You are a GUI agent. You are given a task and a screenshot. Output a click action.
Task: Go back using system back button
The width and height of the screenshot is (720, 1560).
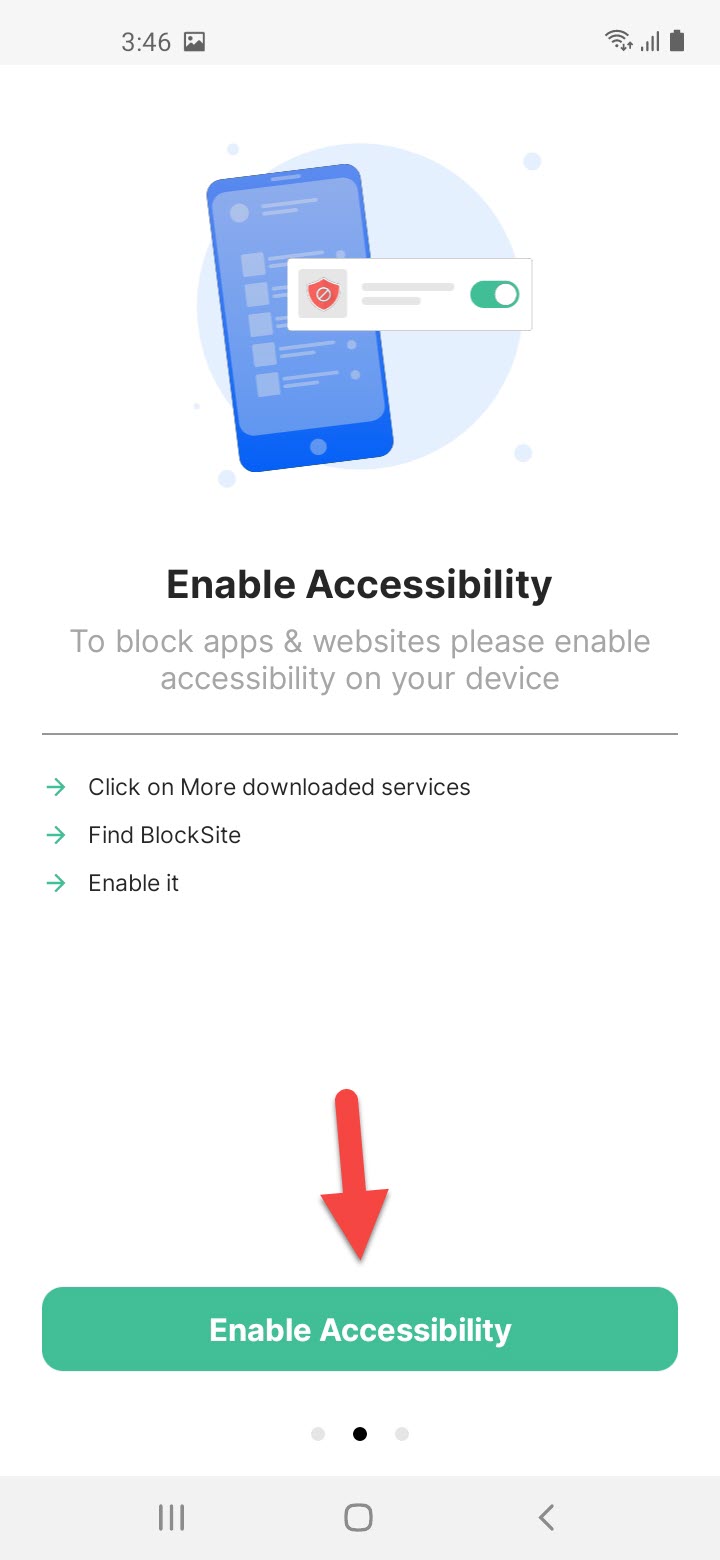(546, 1517)
